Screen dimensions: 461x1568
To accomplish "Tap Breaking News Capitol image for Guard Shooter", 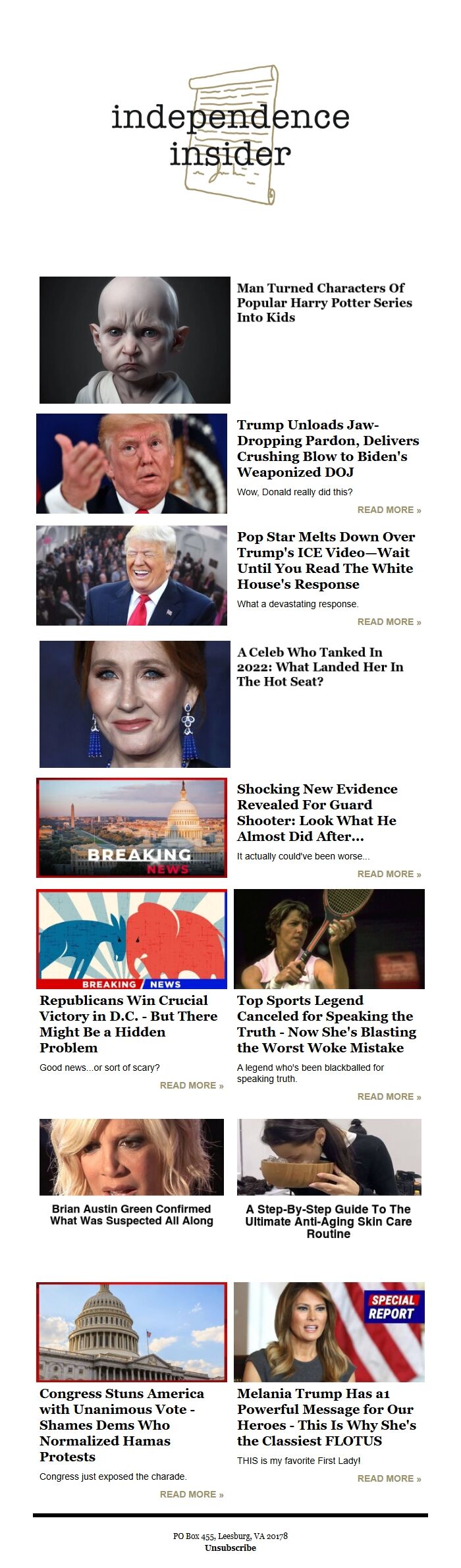I will click(132, 828).
